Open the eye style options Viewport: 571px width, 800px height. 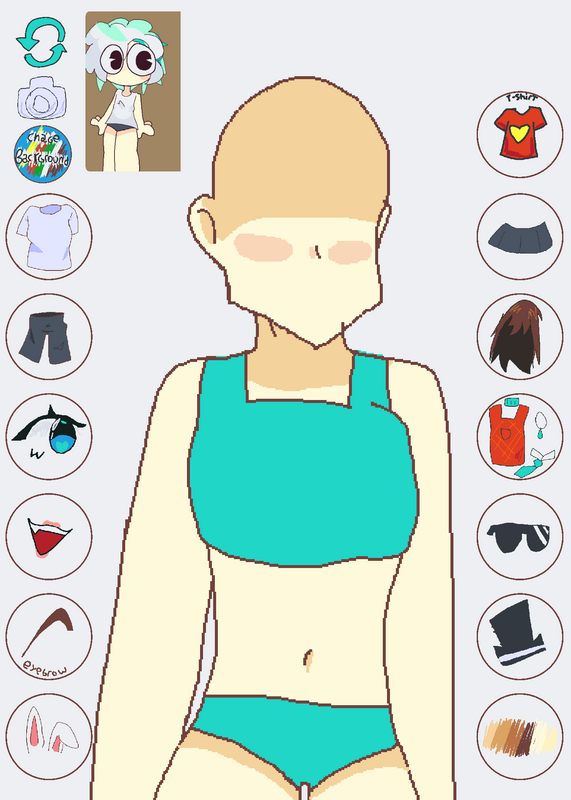[x=49, y=437]
